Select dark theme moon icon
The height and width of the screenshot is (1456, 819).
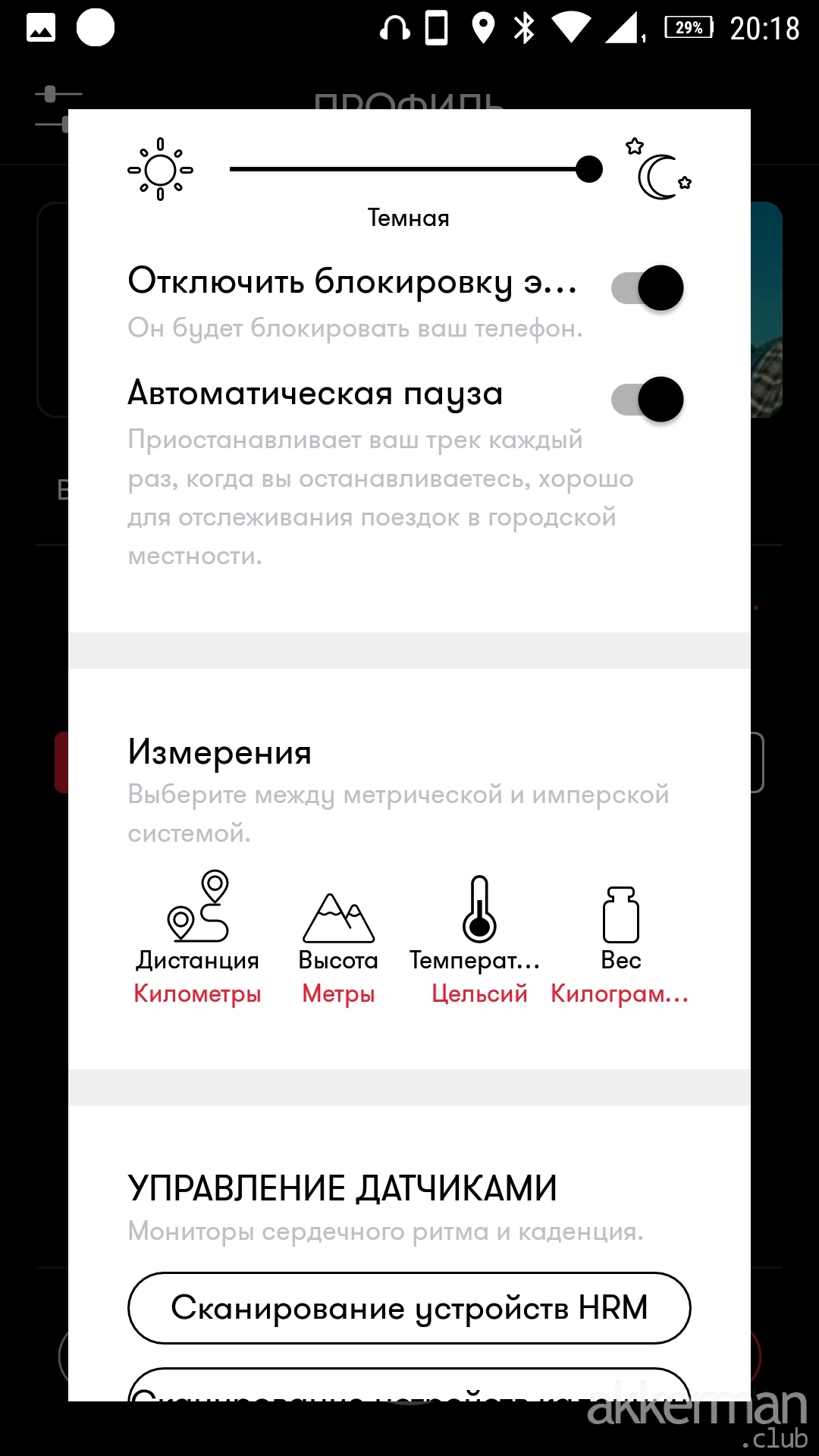point(658,171)
